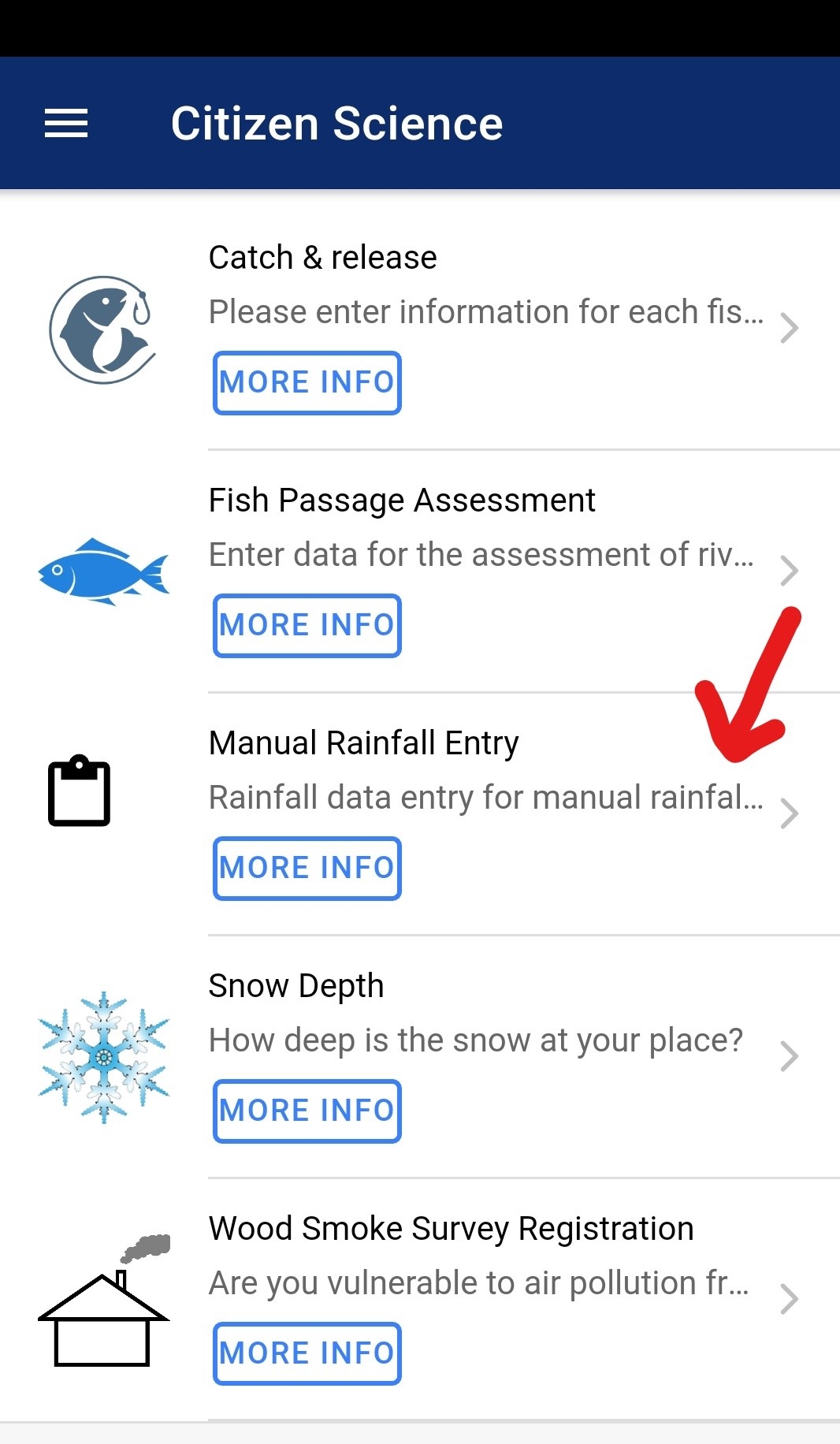The image size is (840, 1444).
Task: Show more info about Catch & release
Action: point(307,383)
